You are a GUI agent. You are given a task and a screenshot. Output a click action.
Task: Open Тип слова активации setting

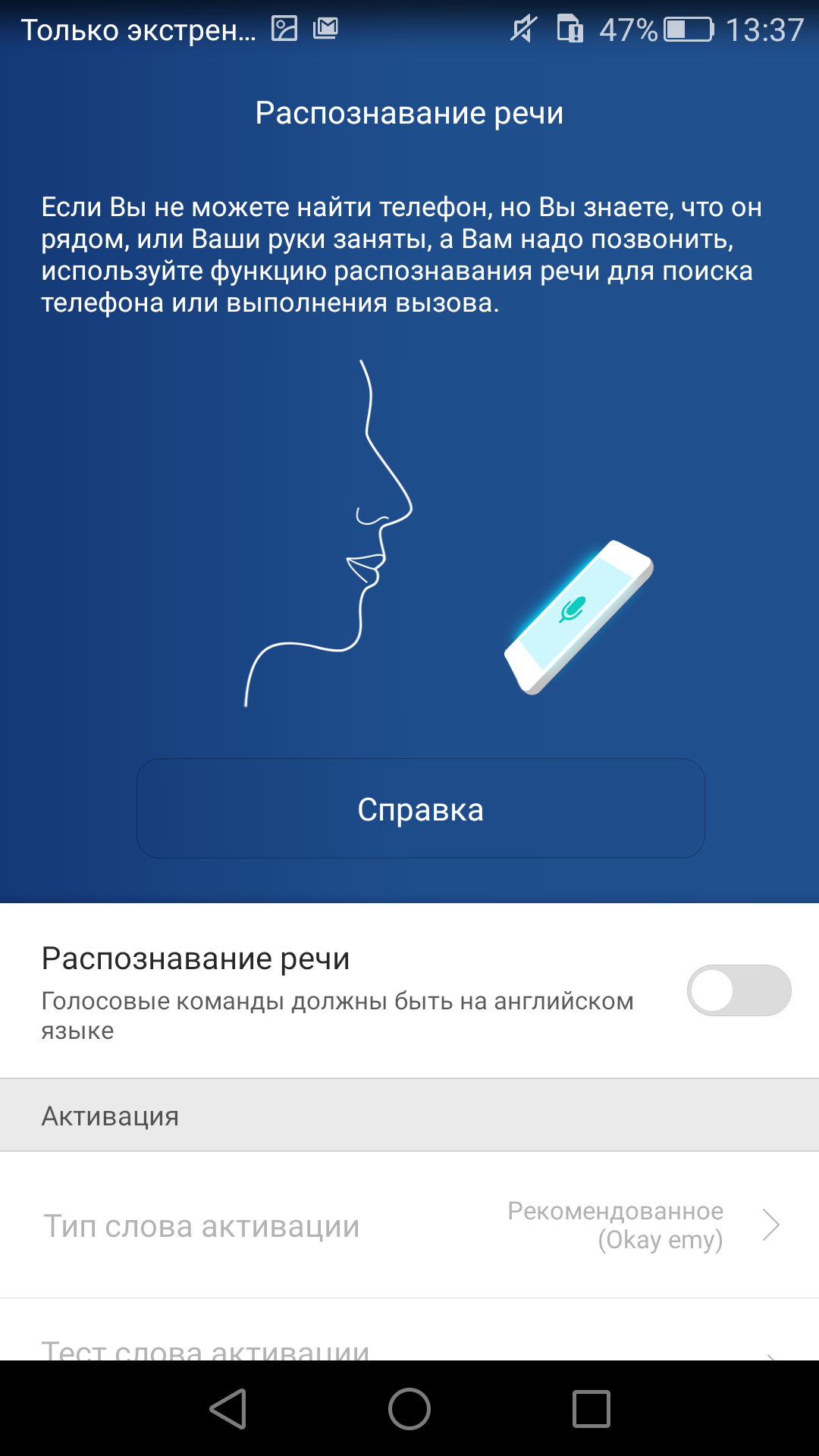click(409, 1225)
